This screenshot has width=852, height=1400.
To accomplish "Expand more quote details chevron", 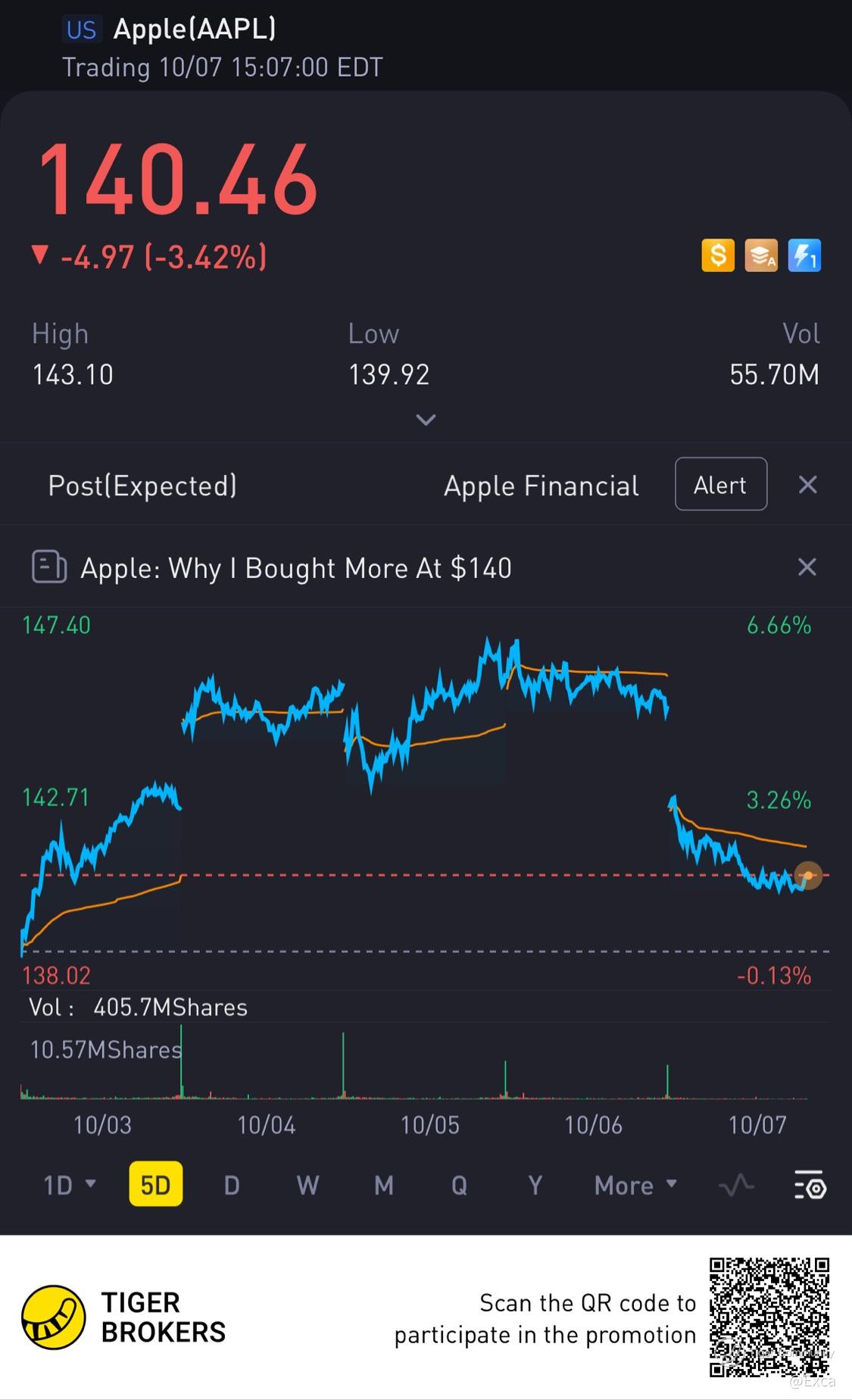I will pos(426,420).
